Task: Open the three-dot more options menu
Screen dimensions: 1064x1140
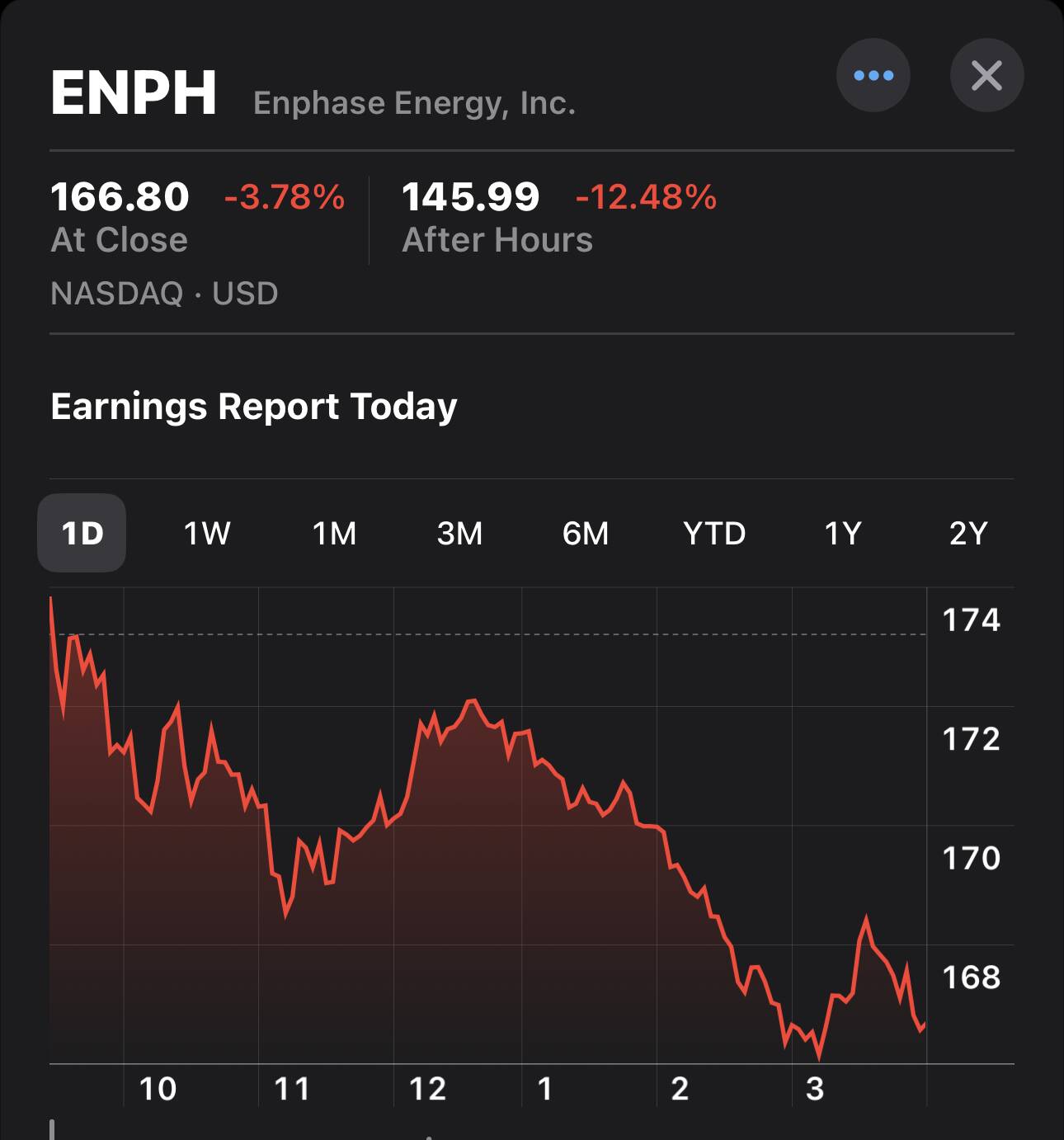Action: [873, 75]
